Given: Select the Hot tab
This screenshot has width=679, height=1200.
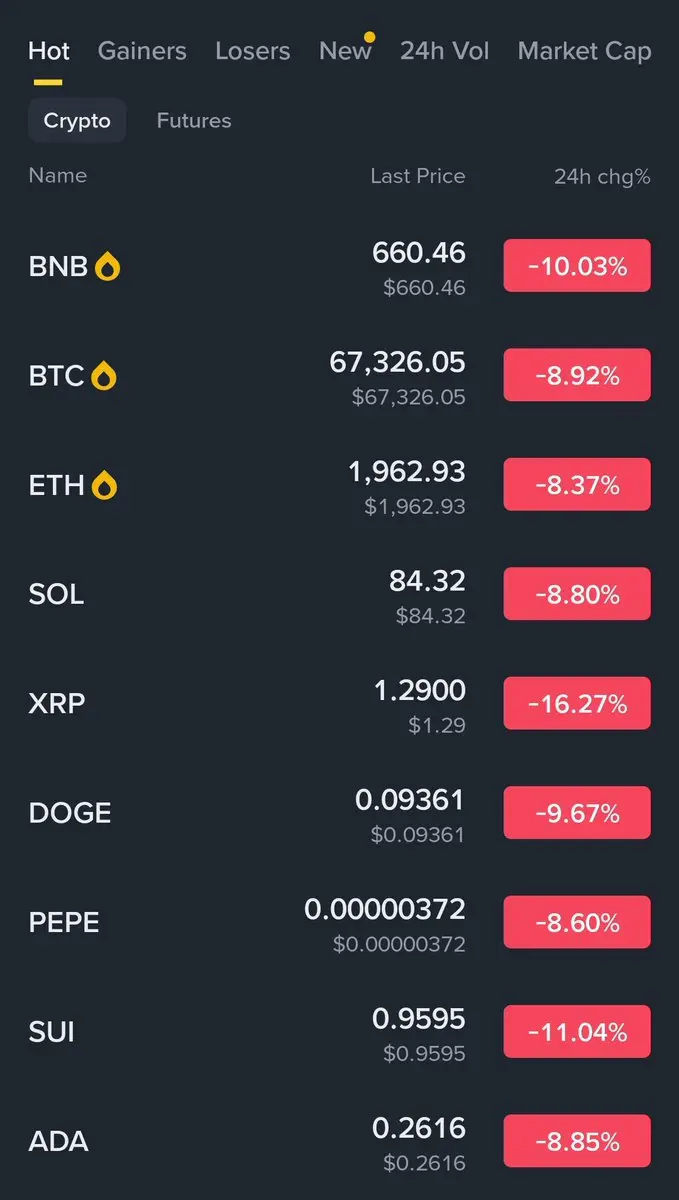Looking at the screenshot, I should [x=49, y=51].
